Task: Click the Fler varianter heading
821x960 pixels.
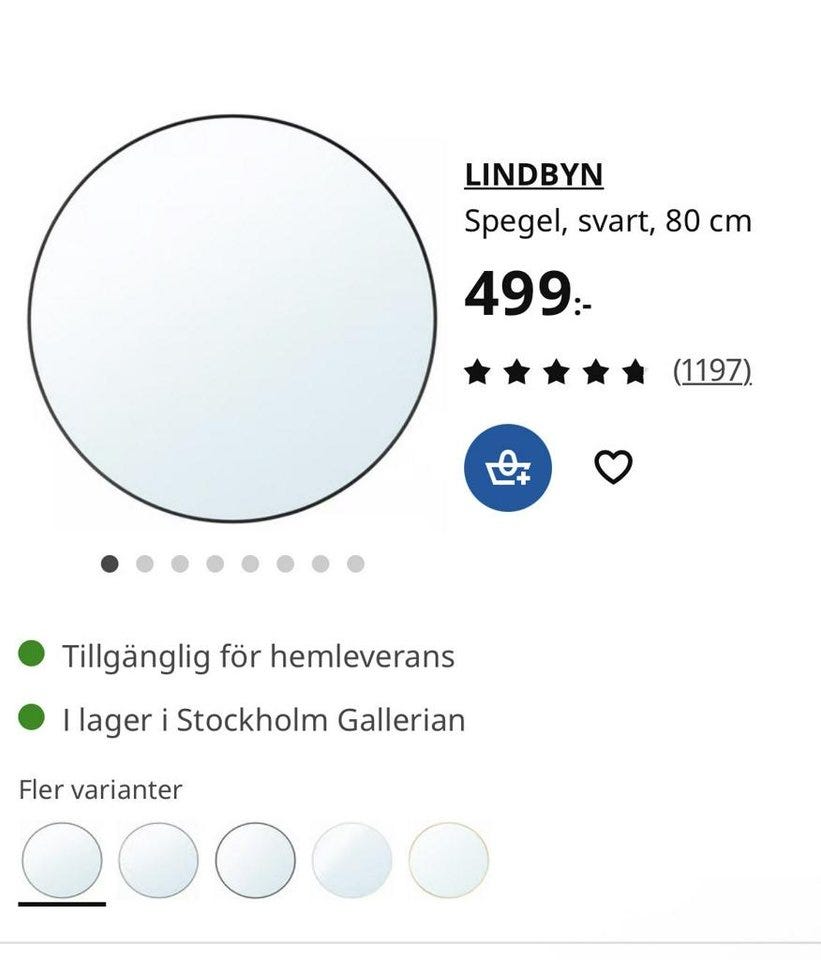Action: 100,790
